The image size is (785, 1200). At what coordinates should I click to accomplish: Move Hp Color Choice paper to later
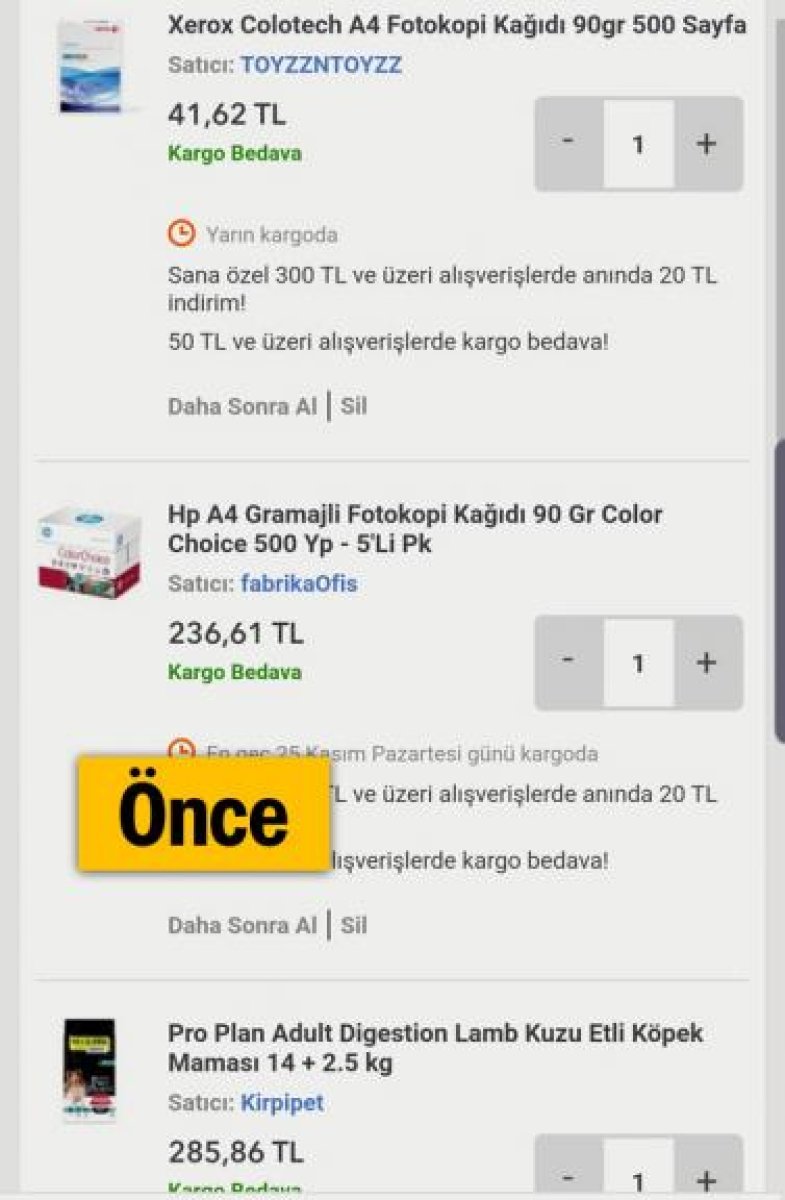click(x=242, y=925)
